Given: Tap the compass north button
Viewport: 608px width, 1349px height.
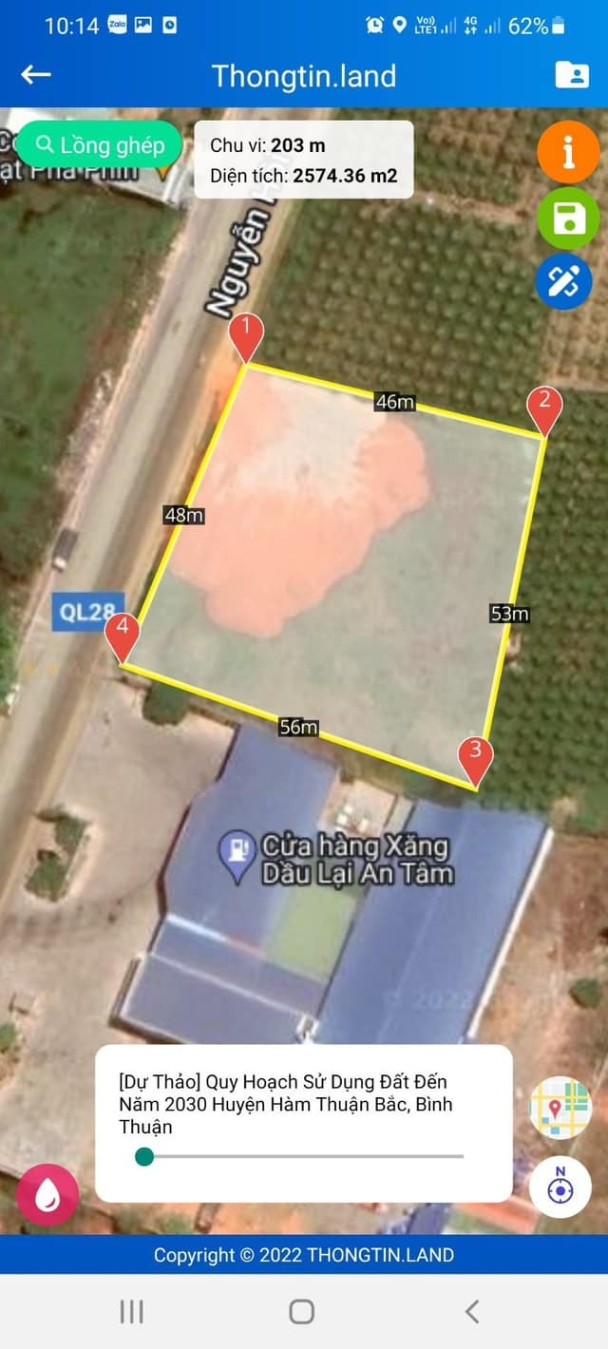Looking at the screenshot, I should (x=560, y=1186).
